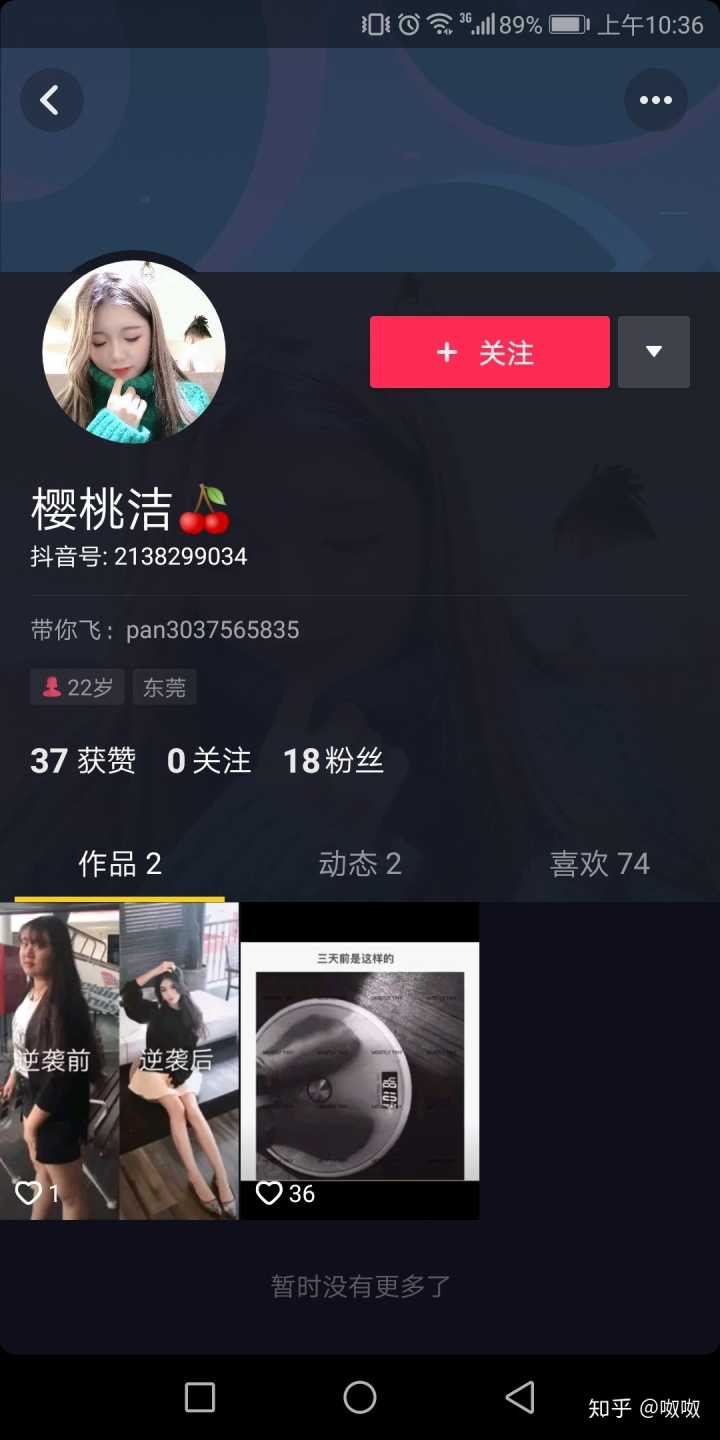Screen dimensions: 720x1440
Task: Open the 逆袭前 逆袭后 video
Action: 119,1060
